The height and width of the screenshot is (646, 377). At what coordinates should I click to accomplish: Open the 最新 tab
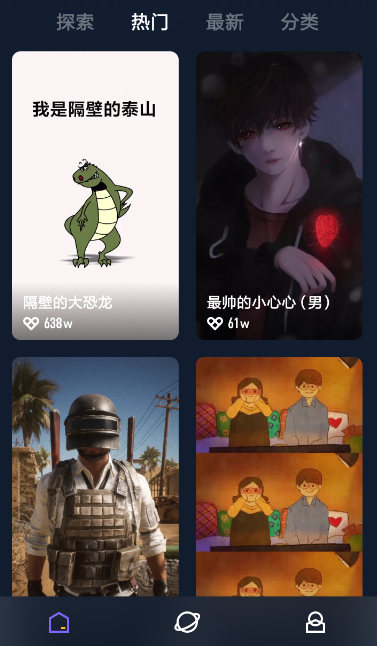click(x=225, y=22)
